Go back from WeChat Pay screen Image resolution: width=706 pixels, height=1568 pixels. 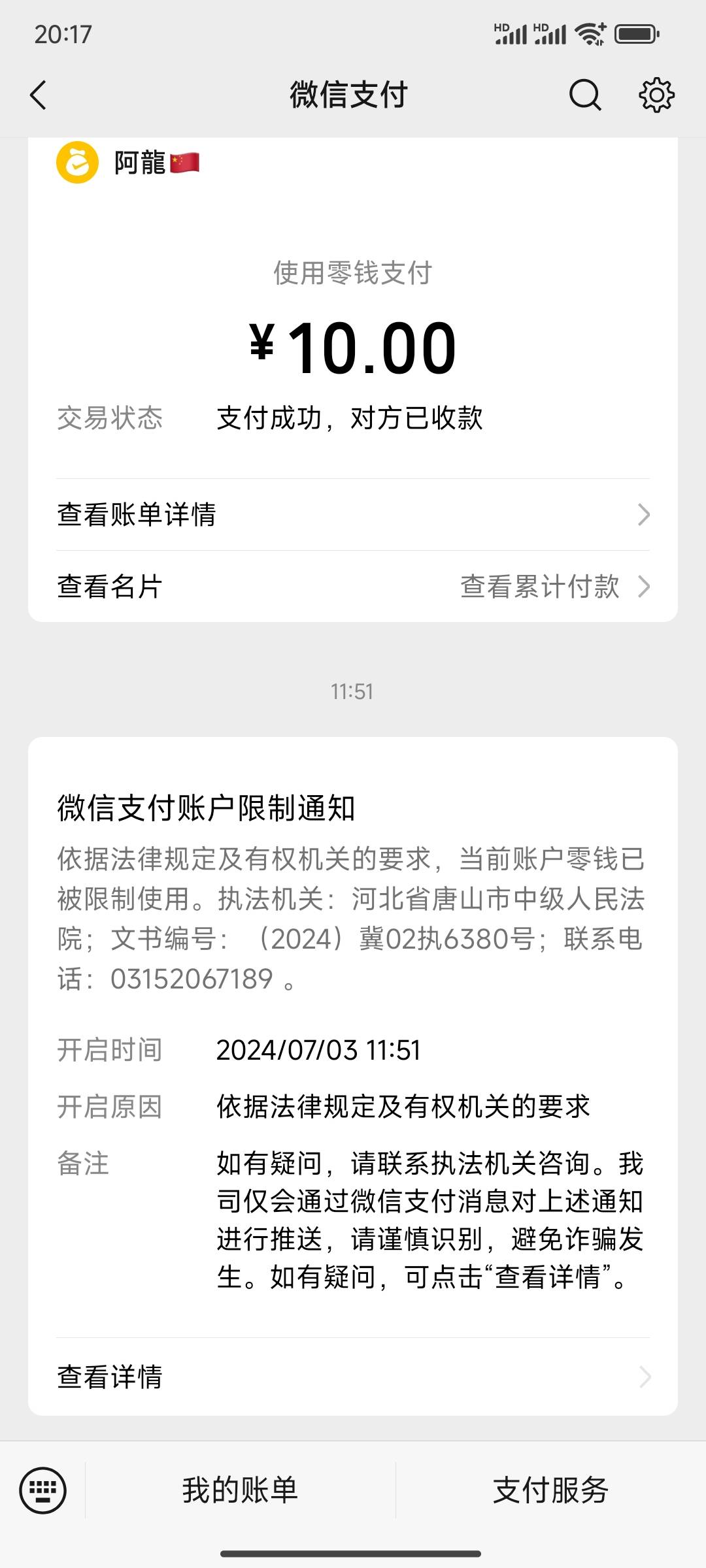click(39, 95)
